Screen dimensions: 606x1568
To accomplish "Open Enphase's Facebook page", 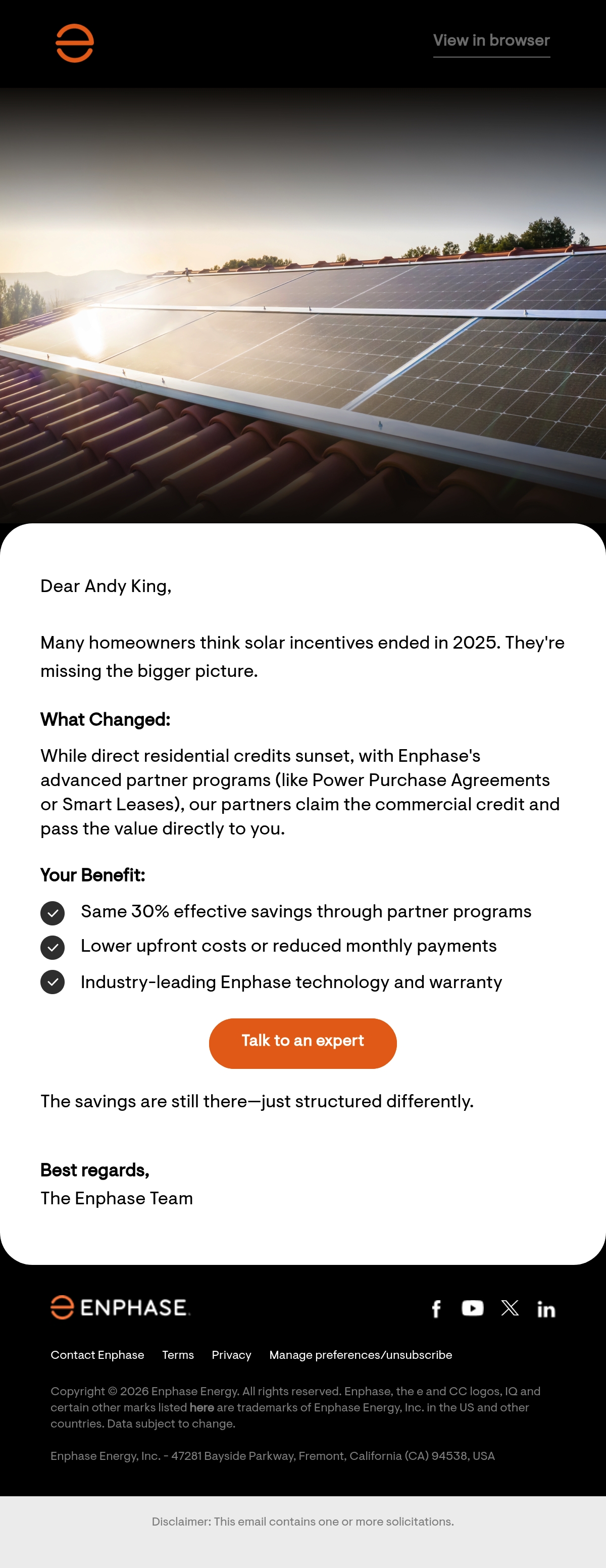I will pos(436,1309).
